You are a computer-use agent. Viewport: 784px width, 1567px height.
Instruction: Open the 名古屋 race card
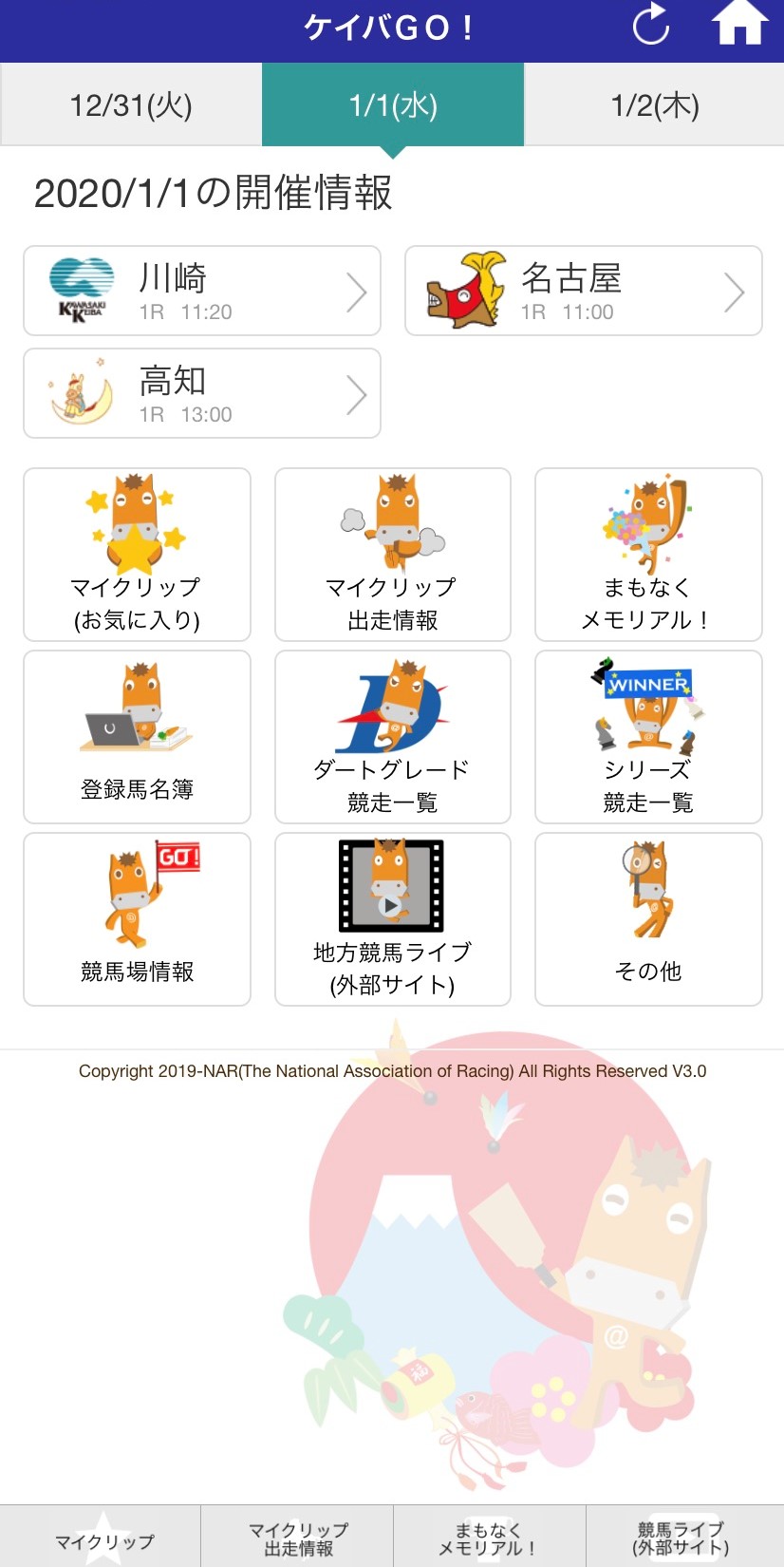click(584, 291)
